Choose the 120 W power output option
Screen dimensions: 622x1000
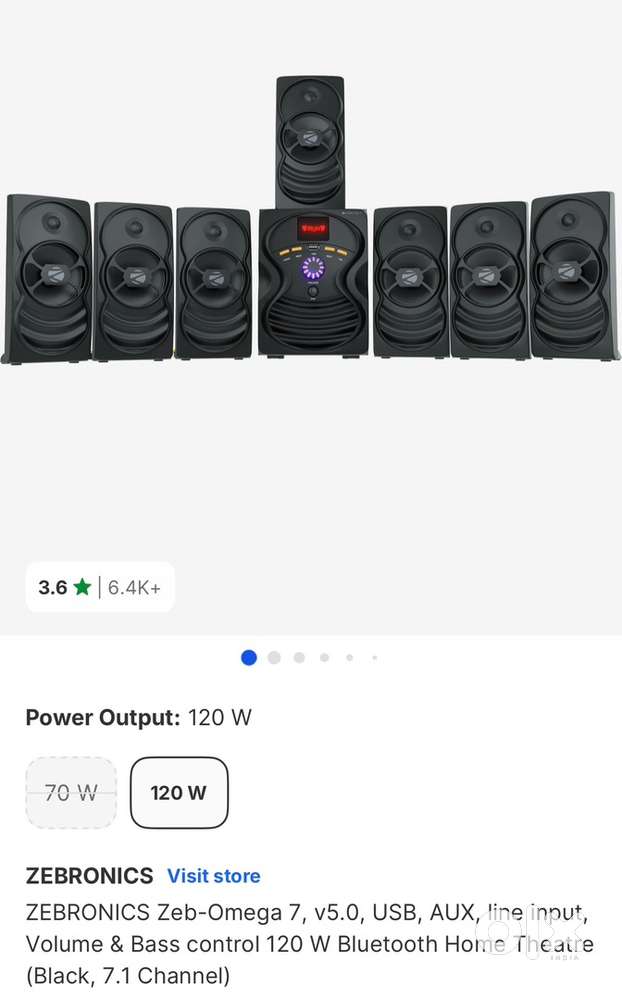click(179, 793)
